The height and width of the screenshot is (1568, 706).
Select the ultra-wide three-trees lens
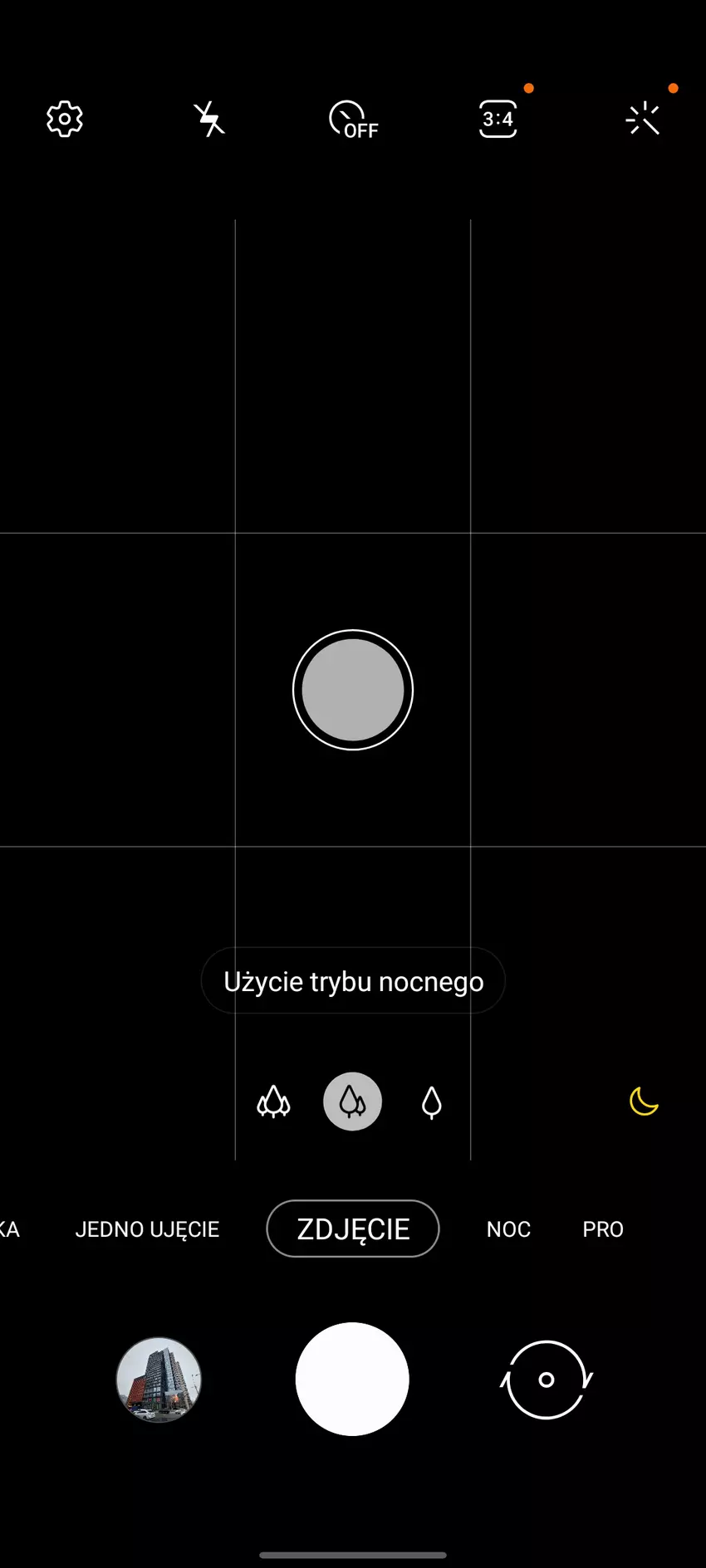pos(273,1102)
